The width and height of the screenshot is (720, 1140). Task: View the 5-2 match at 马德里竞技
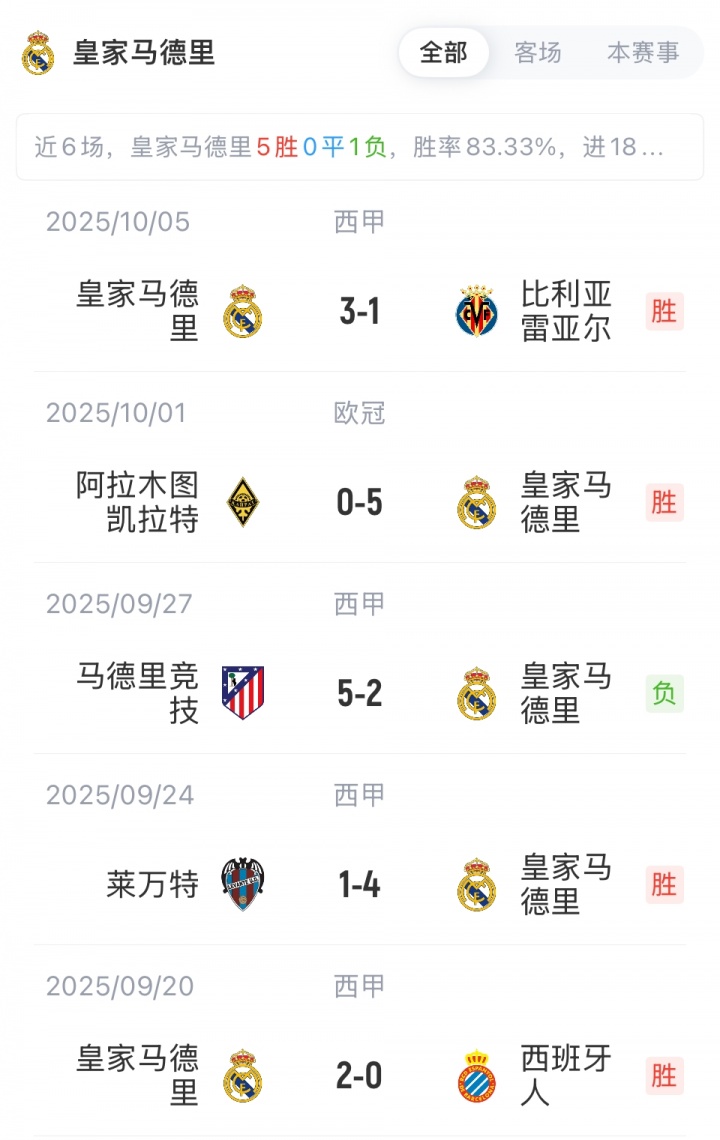[x=360, y=693]
